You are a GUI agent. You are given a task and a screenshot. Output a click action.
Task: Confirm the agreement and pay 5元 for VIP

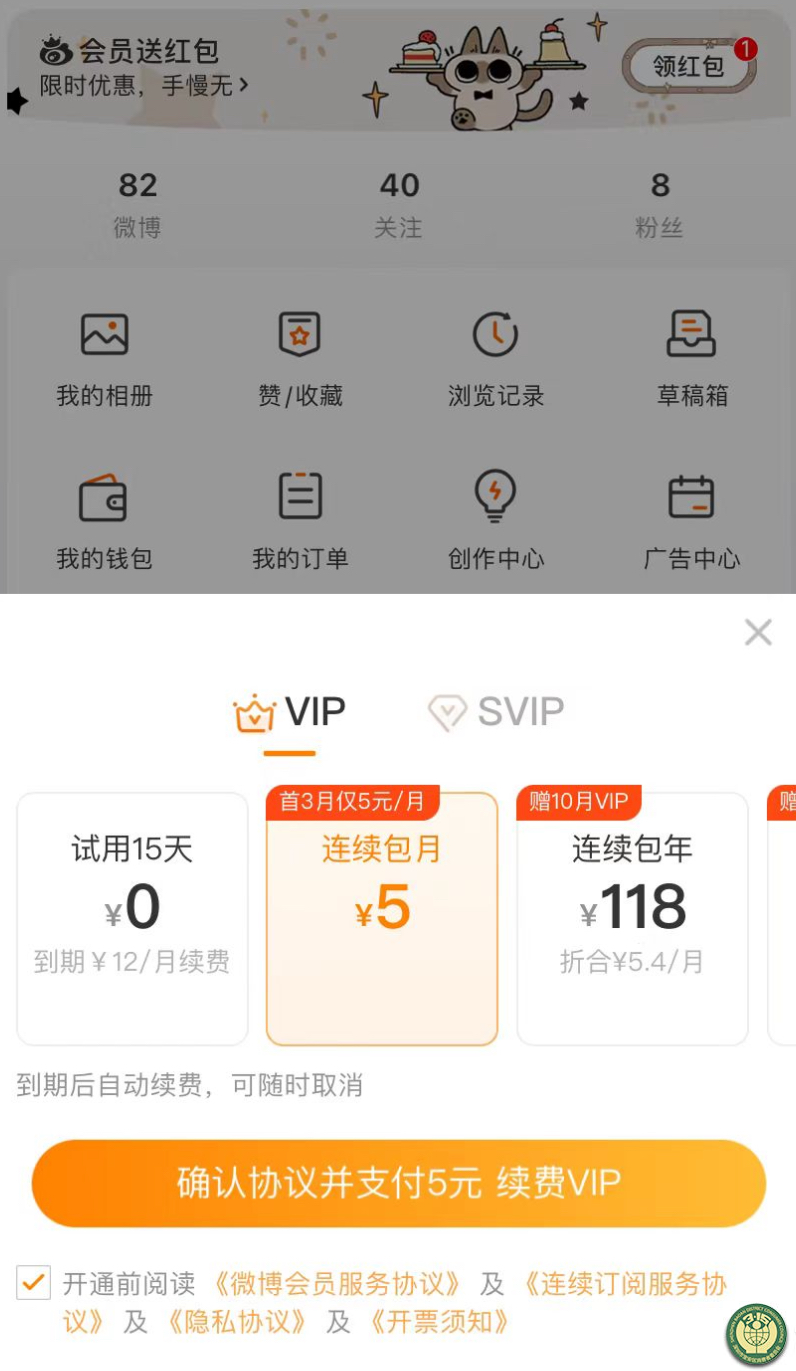click(398, 1183)
